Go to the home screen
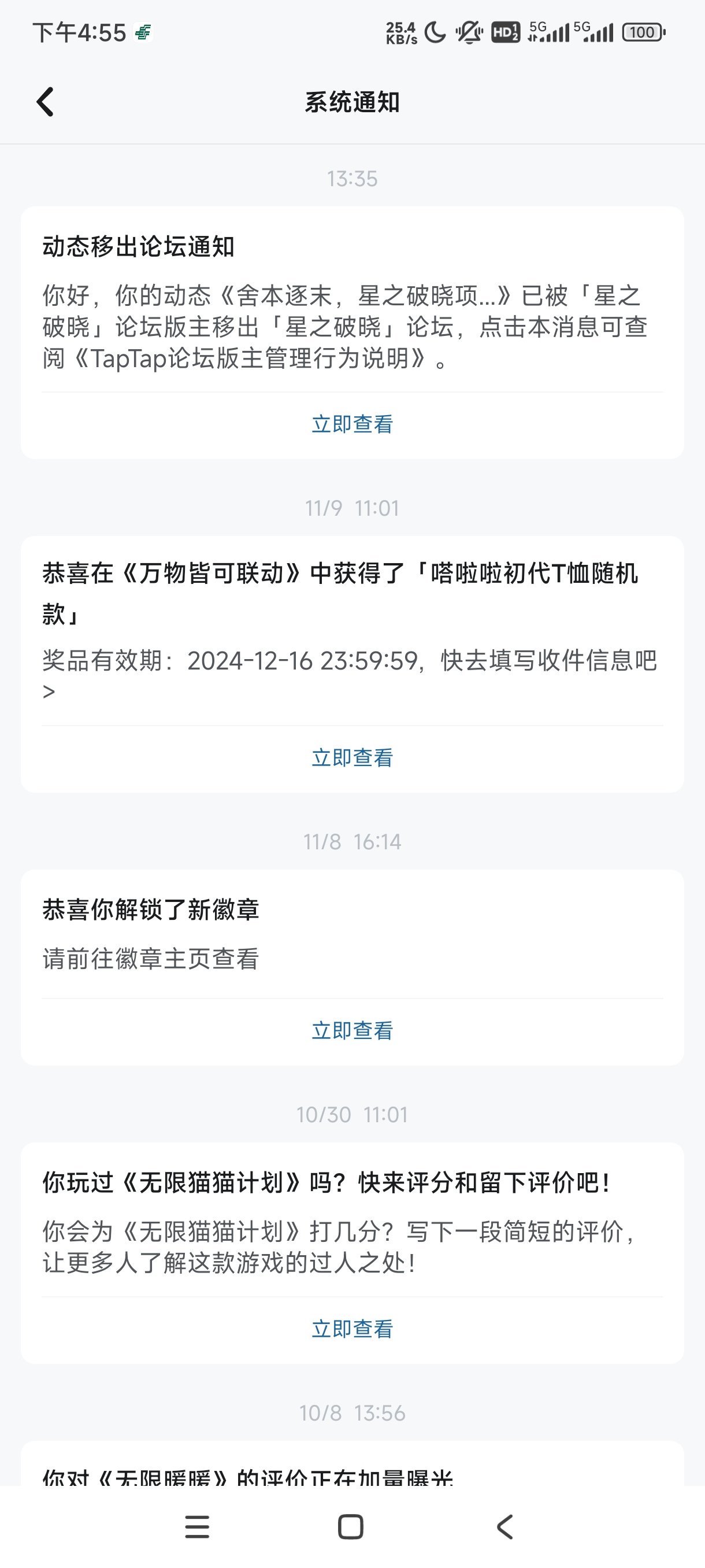705x1568 pixels. tap(351, 1526)
